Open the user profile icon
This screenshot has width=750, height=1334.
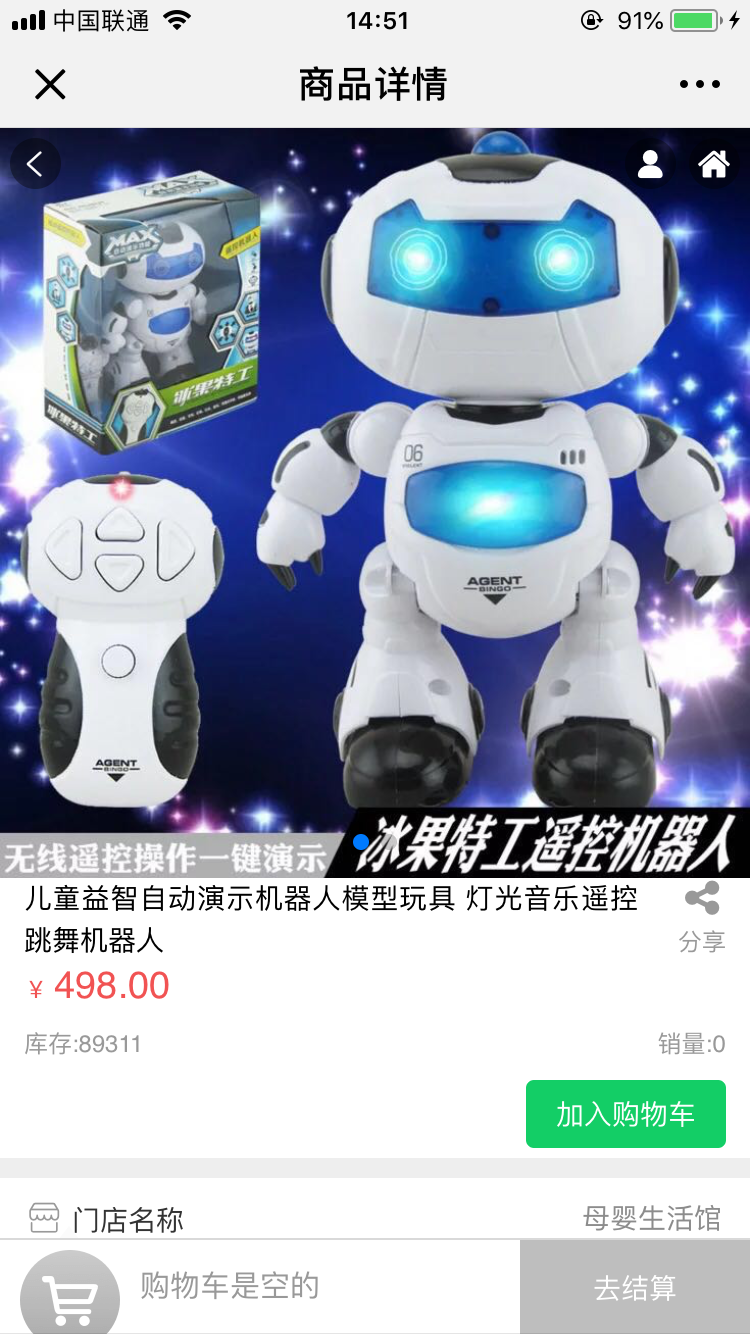(x=650, y=164)
